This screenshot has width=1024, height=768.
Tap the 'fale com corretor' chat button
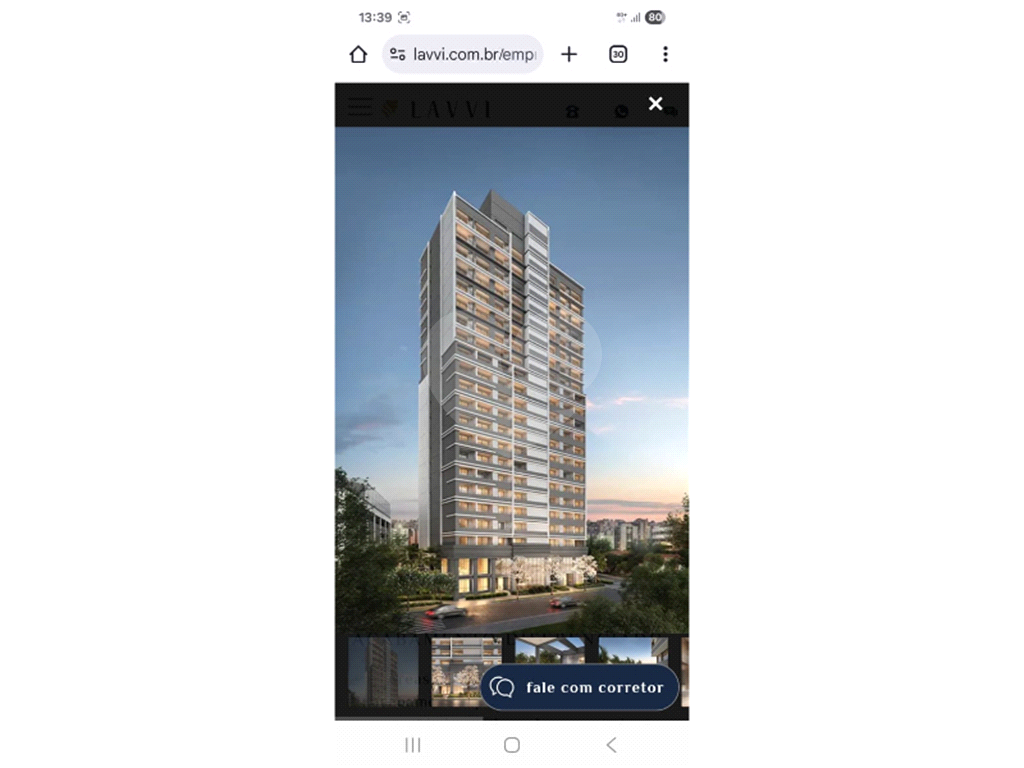click(x=579, y=688)
